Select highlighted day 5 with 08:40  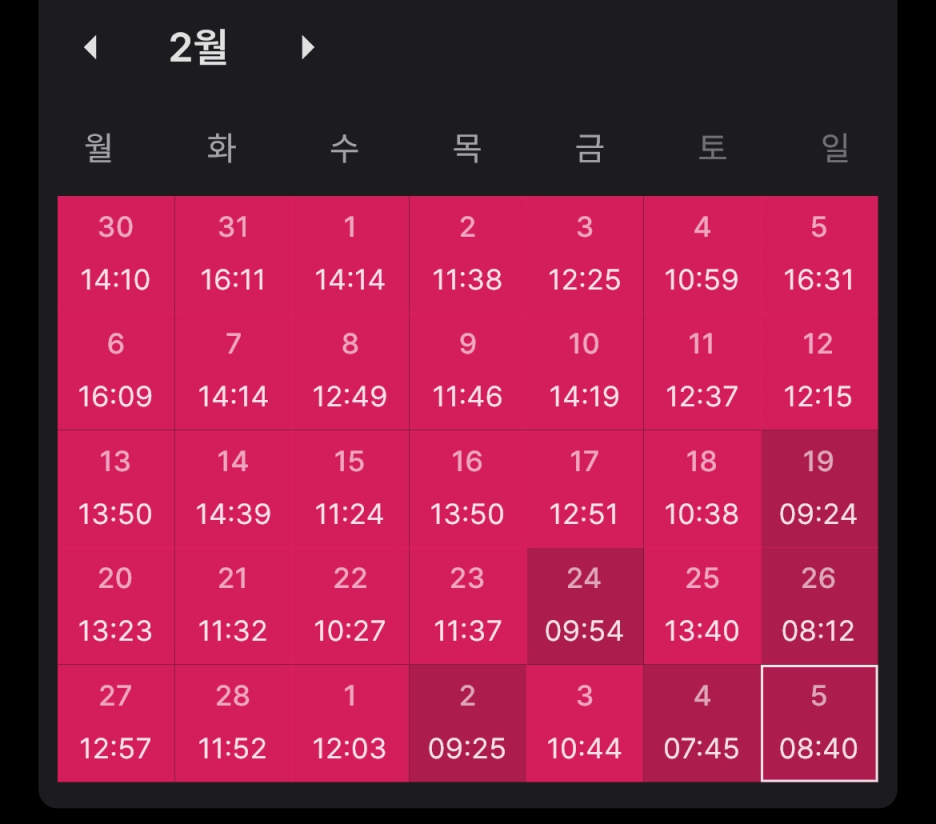[819, 722]
